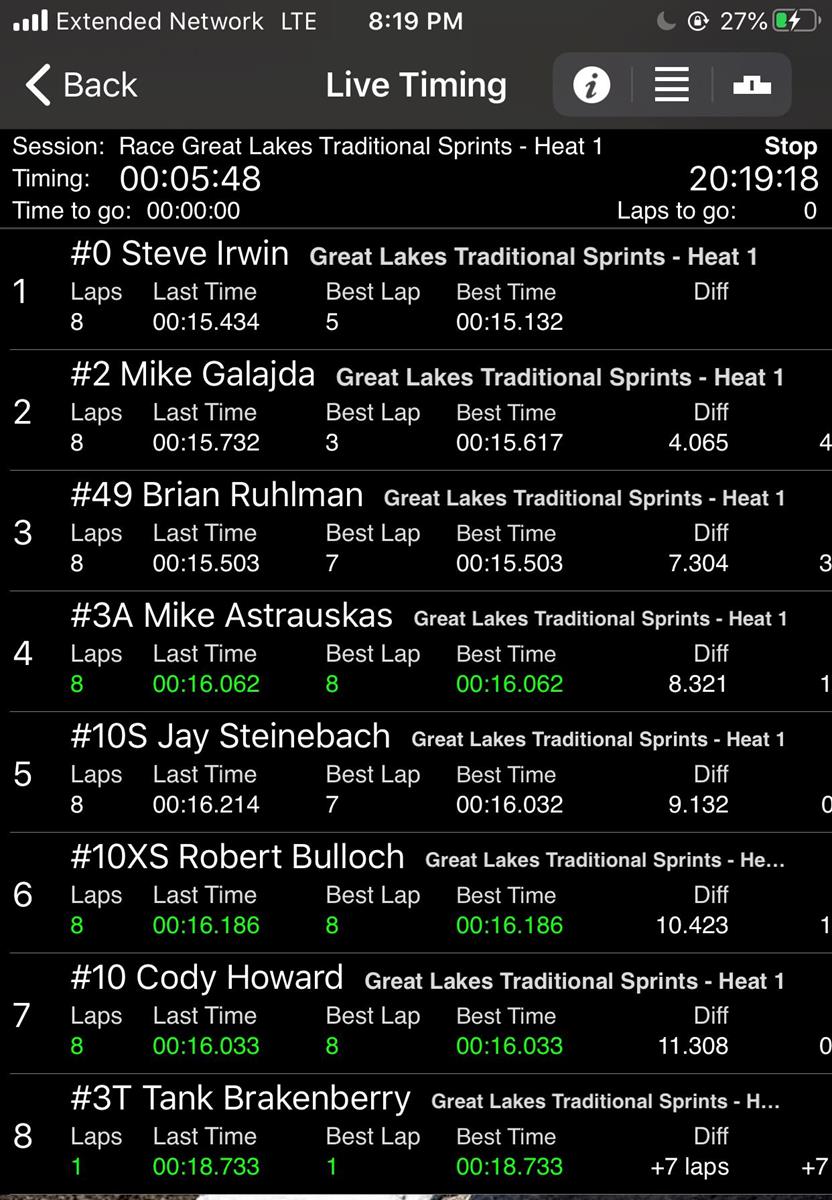Switch to the list view icon
Image resolution: width=832 pixels, height=1200 pixels.
click(x=671, y=86)
